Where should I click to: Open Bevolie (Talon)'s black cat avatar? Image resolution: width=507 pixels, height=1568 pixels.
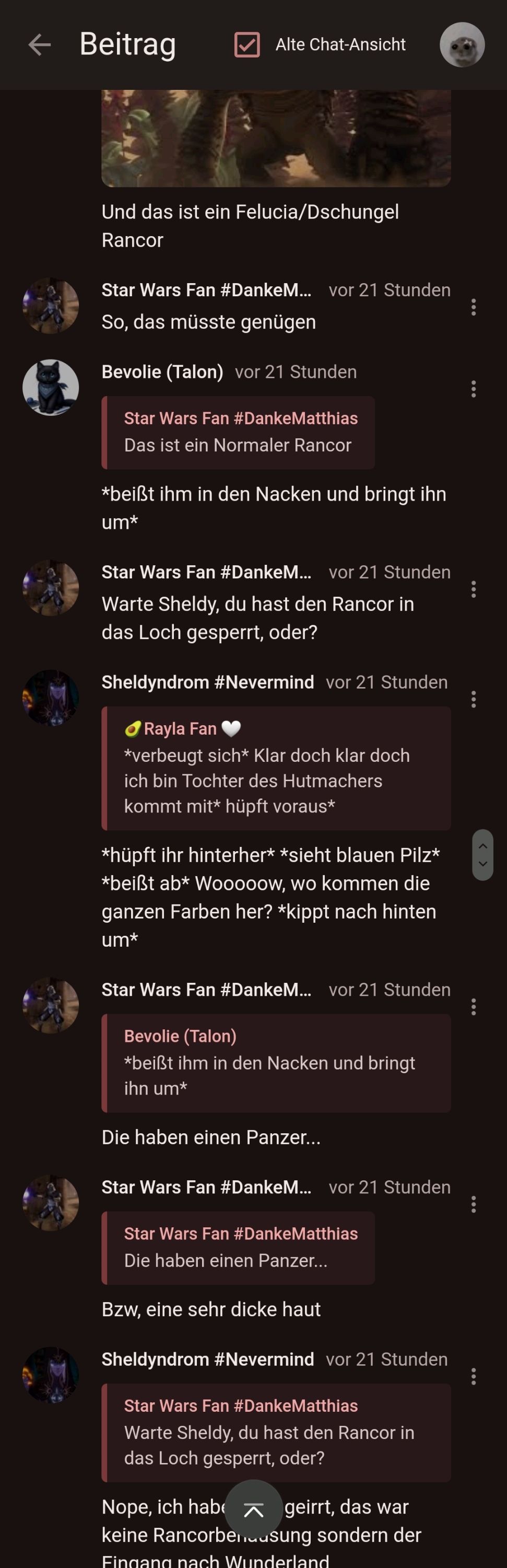pos(51,388)
